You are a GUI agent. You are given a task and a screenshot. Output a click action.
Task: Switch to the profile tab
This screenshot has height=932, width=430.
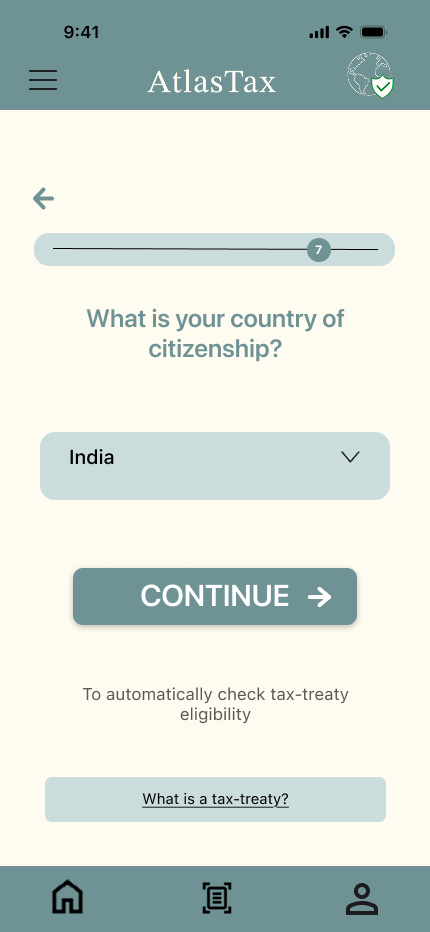[362, 898]
